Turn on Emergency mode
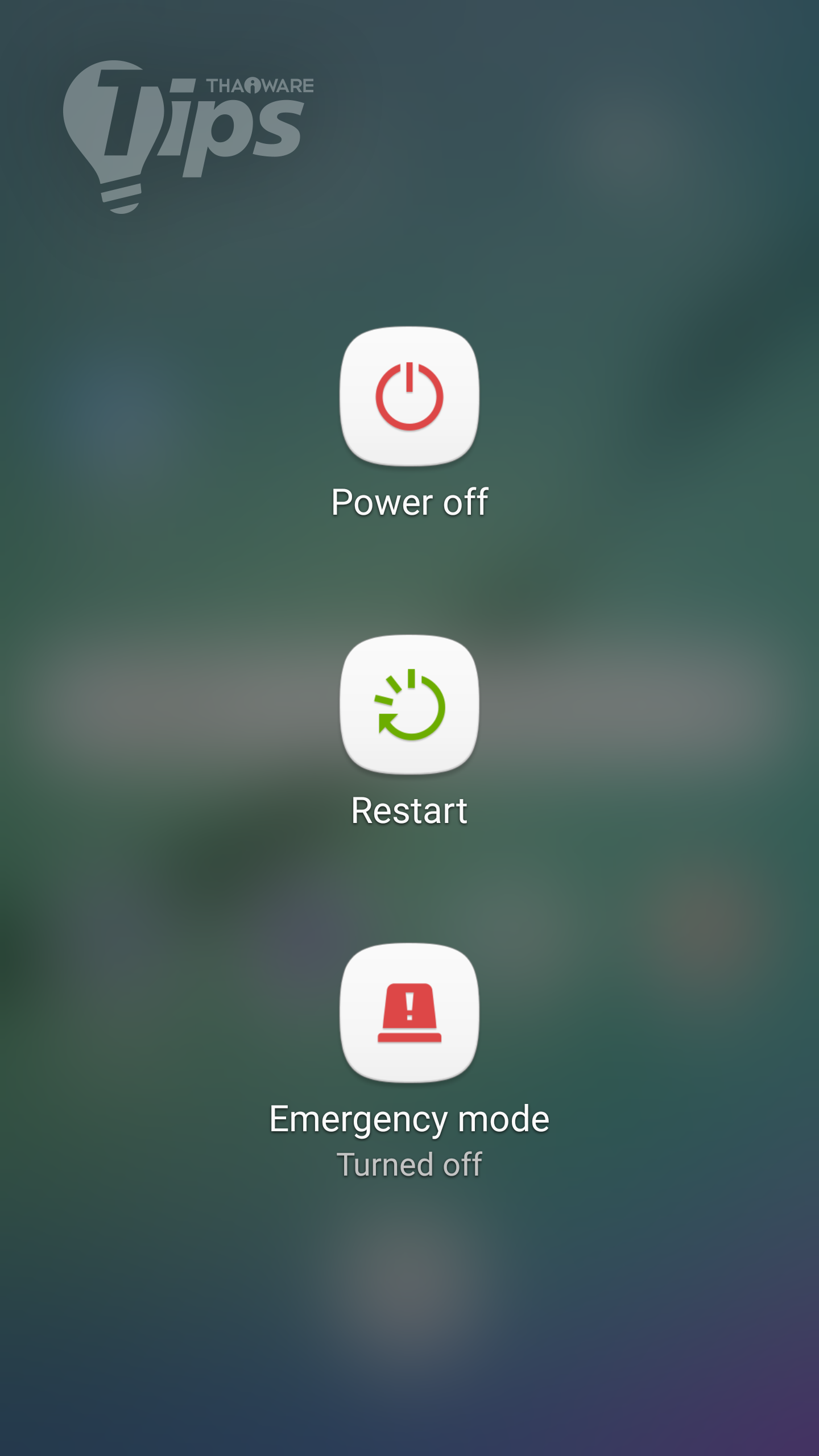 point(409,1013)
